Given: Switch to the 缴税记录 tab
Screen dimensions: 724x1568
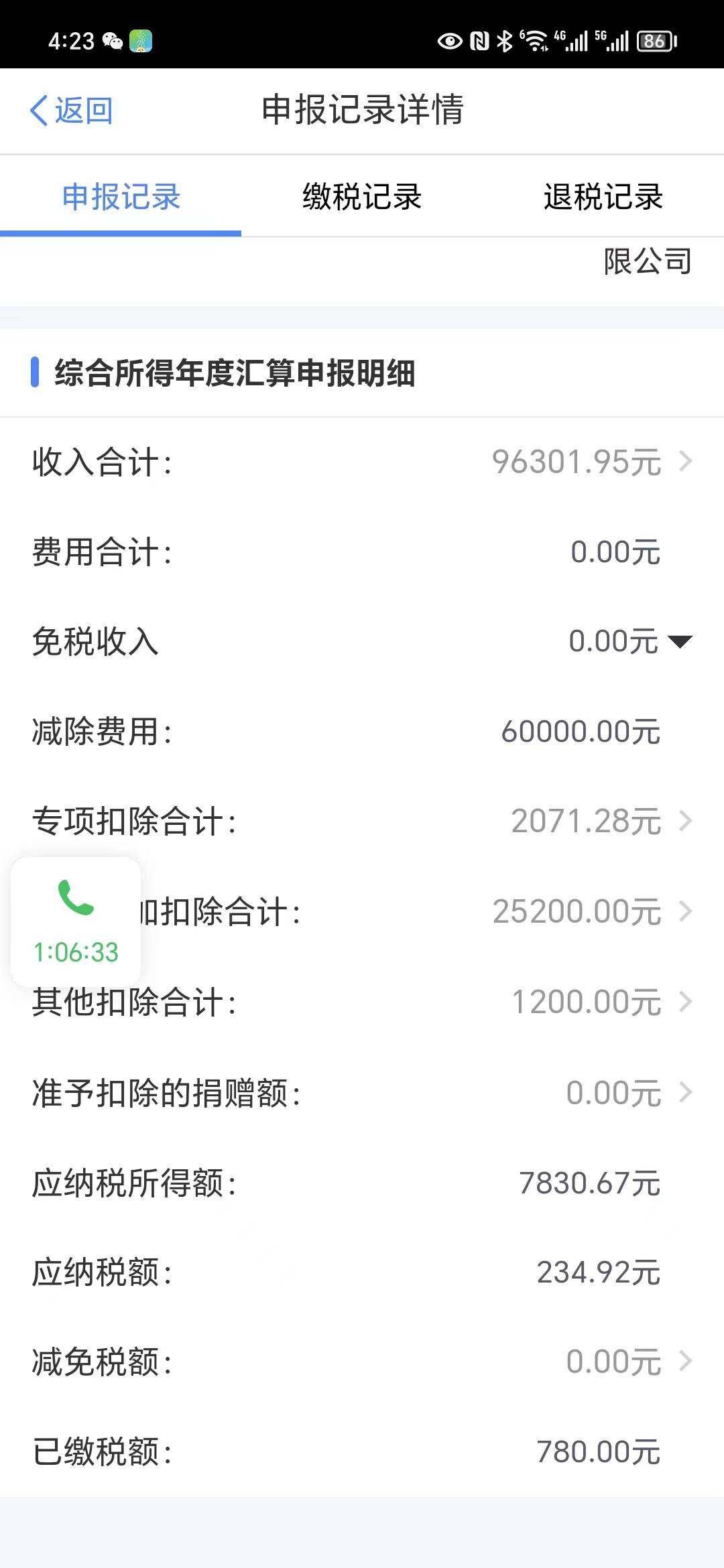Looking at the screenshot, I should [x=361, y=197].
